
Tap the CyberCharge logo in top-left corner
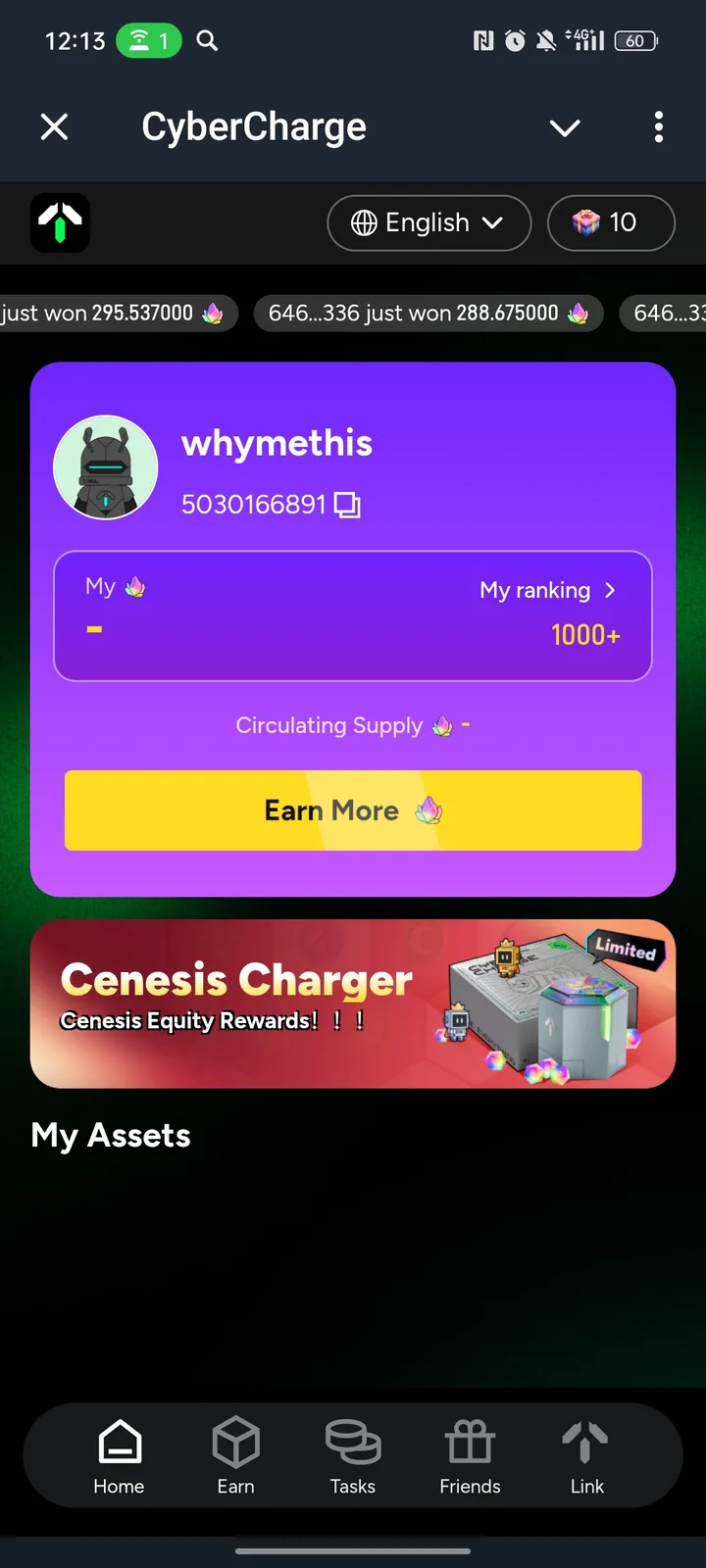[60, 222]
